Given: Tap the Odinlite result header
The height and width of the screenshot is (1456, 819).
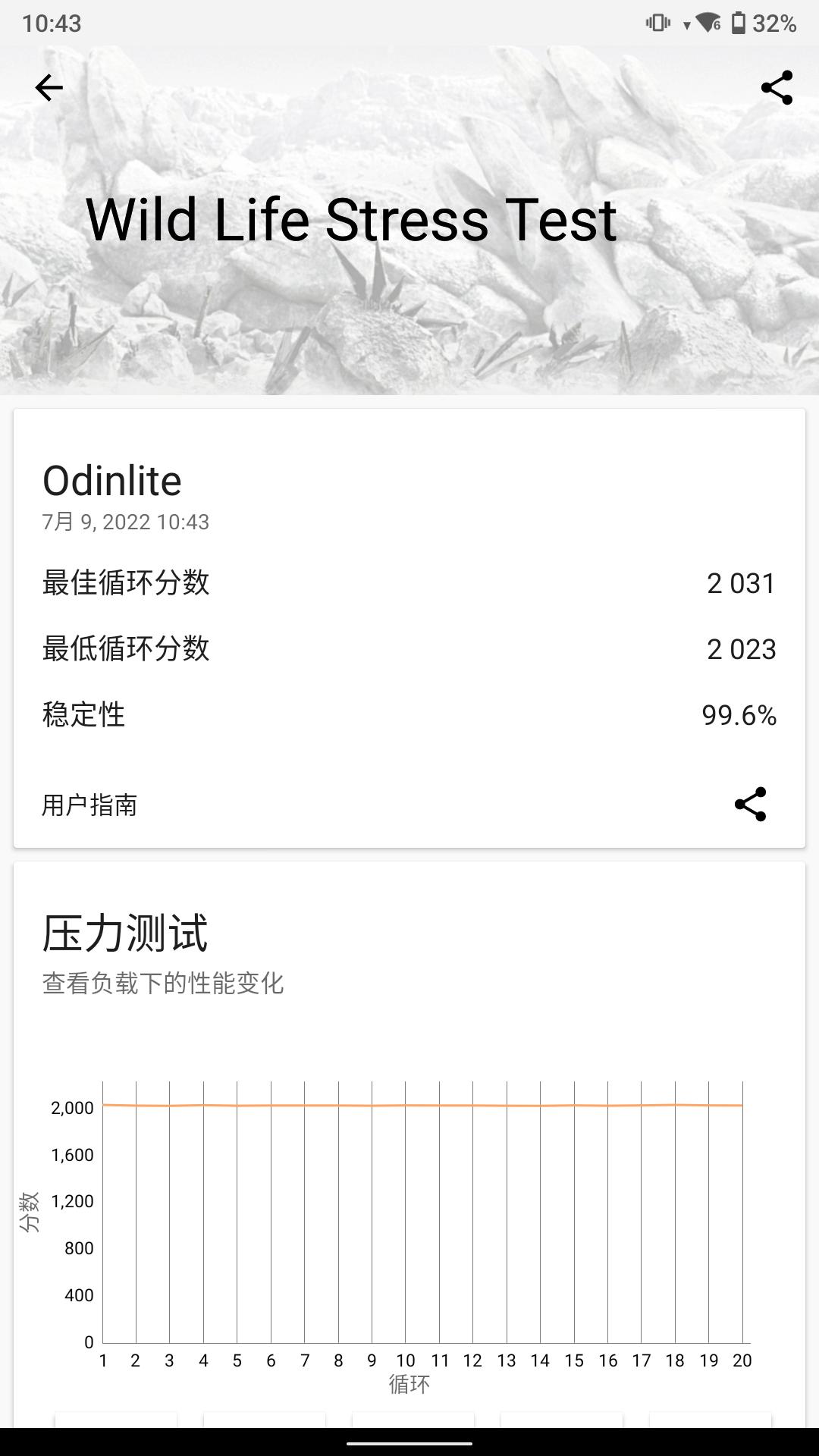Looking at the screenshot, I should (111, 480).
